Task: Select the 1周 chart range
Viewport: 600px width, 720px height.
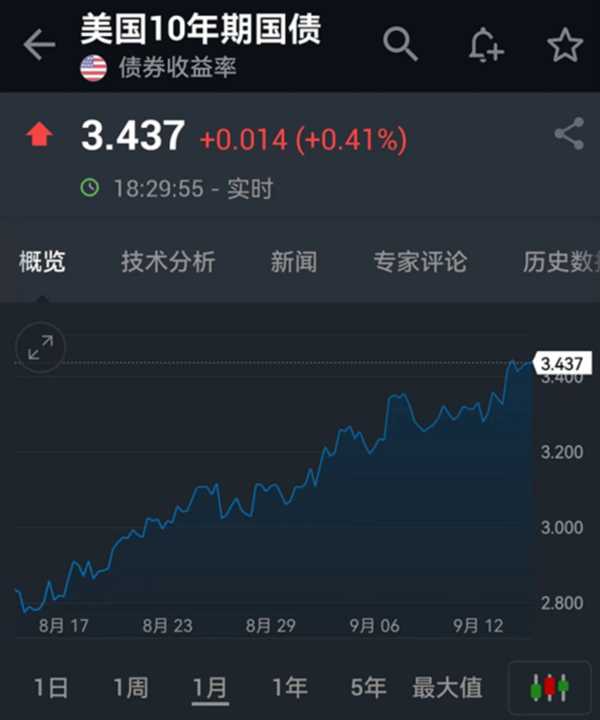Action: 130,687
